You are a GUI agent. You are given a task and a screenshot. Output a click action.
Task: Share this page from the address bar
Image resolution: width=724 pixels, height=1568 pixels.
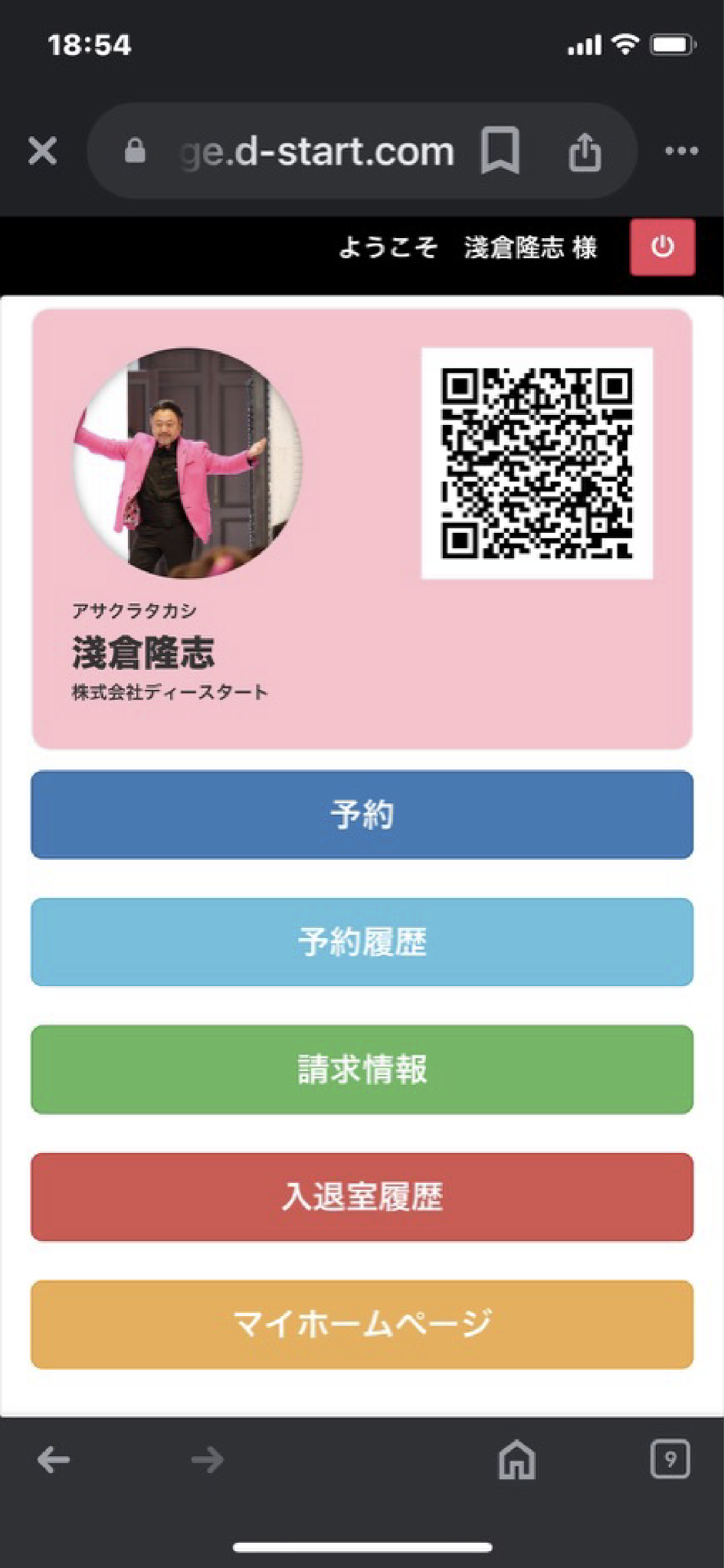(585, 151)
